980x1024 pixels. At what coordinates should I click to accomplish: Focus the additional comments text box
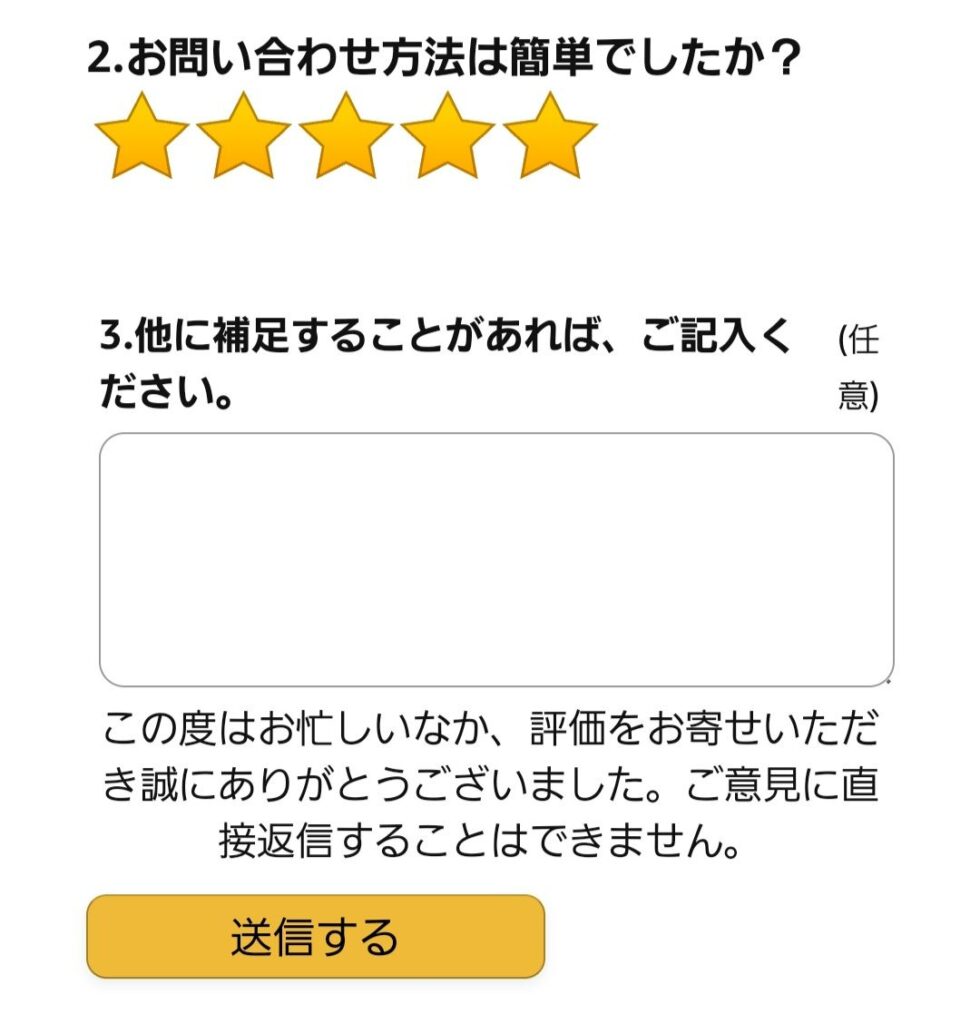pyautogui.click(x=496, y=559)
